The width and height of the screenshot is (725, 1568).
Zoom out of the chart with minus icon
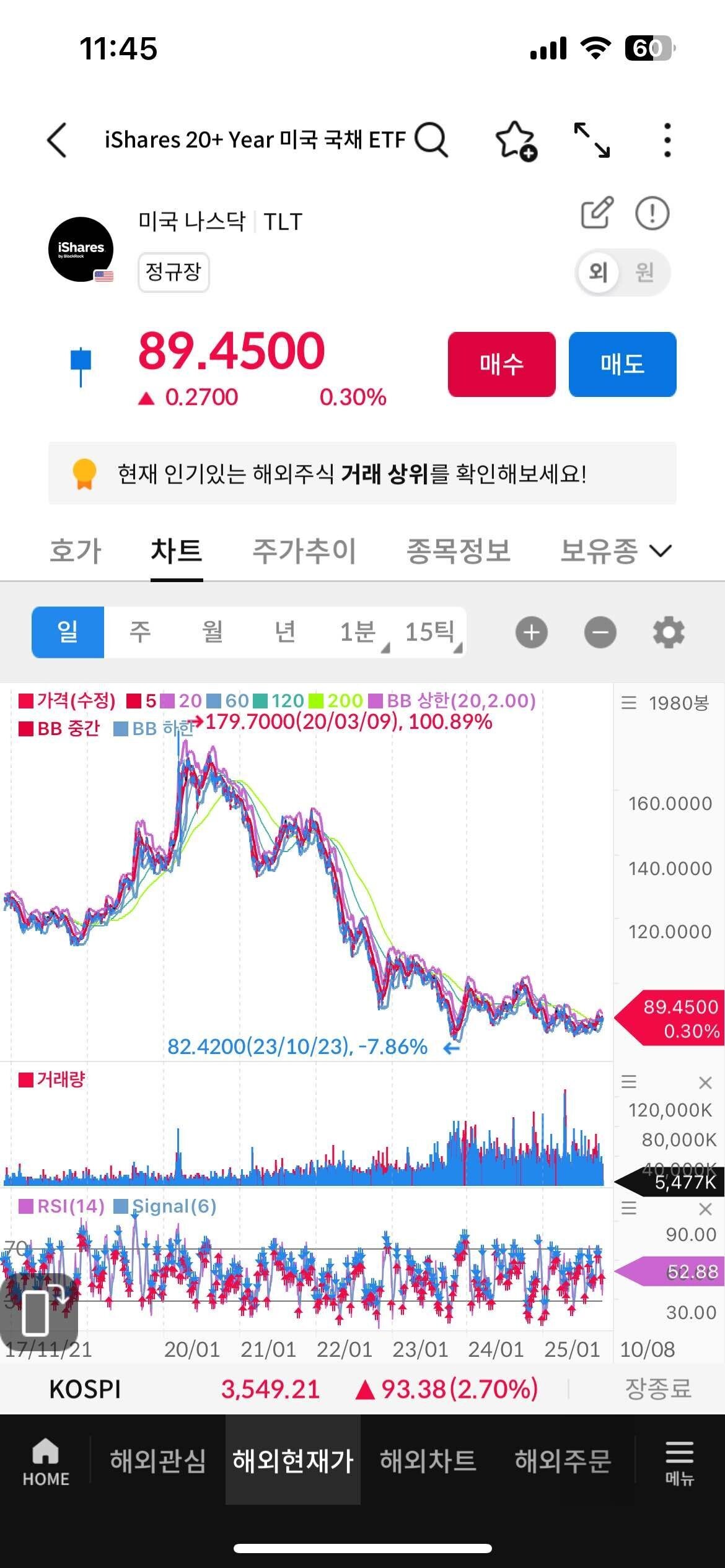pos(600,632)
